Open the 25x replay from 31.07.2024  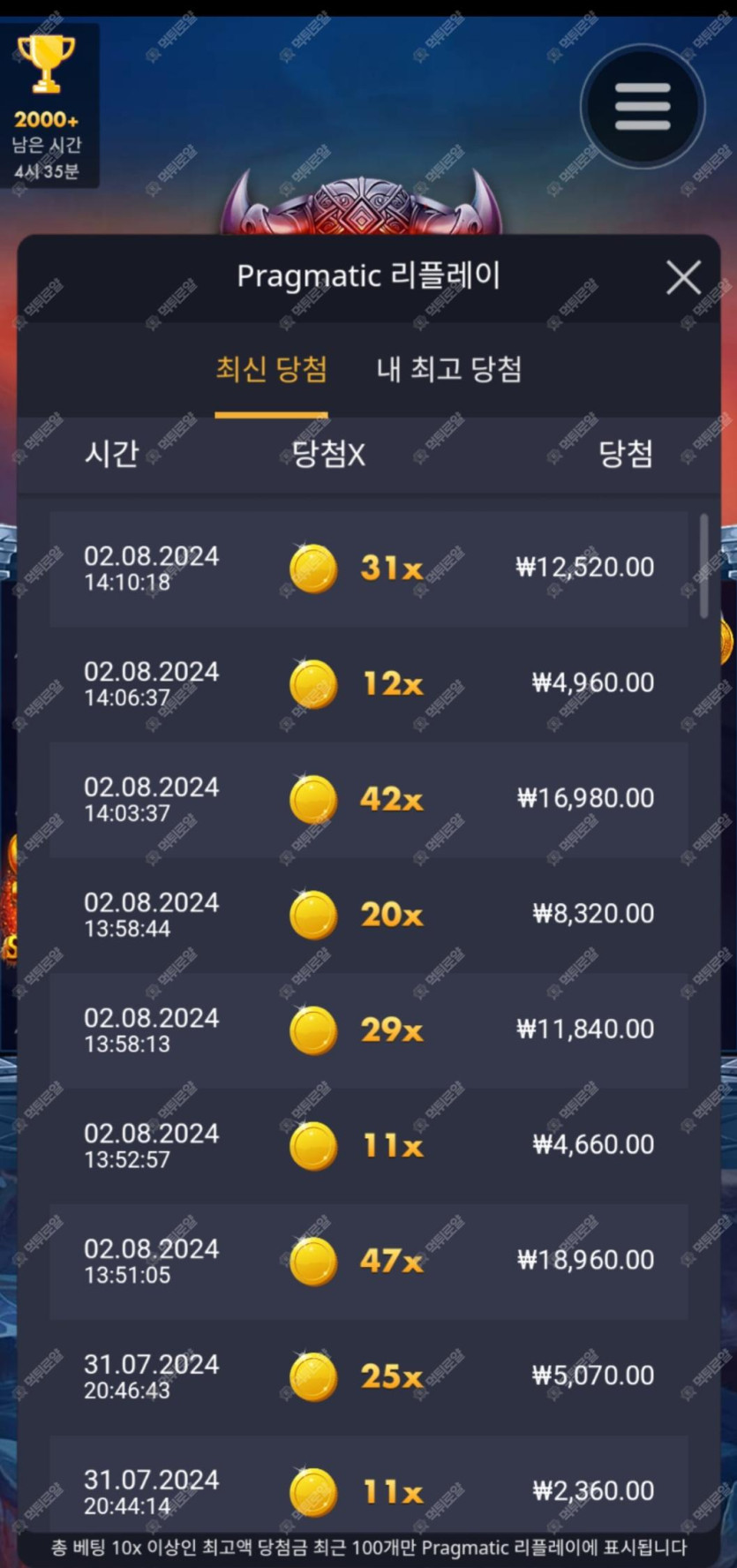[368, 1376]
